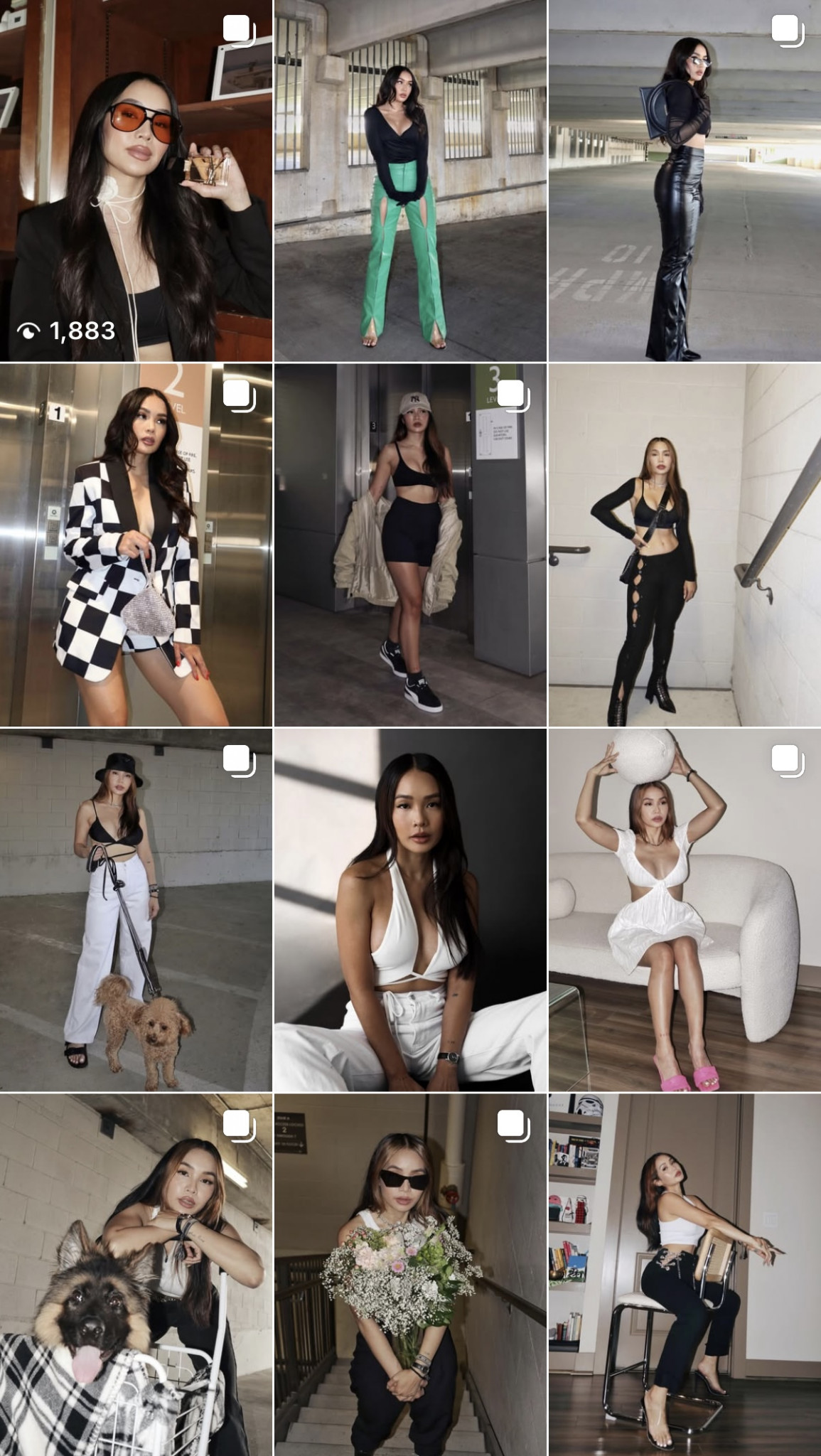The height and width of the screenshot is (1456, 821).
Task: Open the flower bouquet on stairs post
Action: point(410,1275)
